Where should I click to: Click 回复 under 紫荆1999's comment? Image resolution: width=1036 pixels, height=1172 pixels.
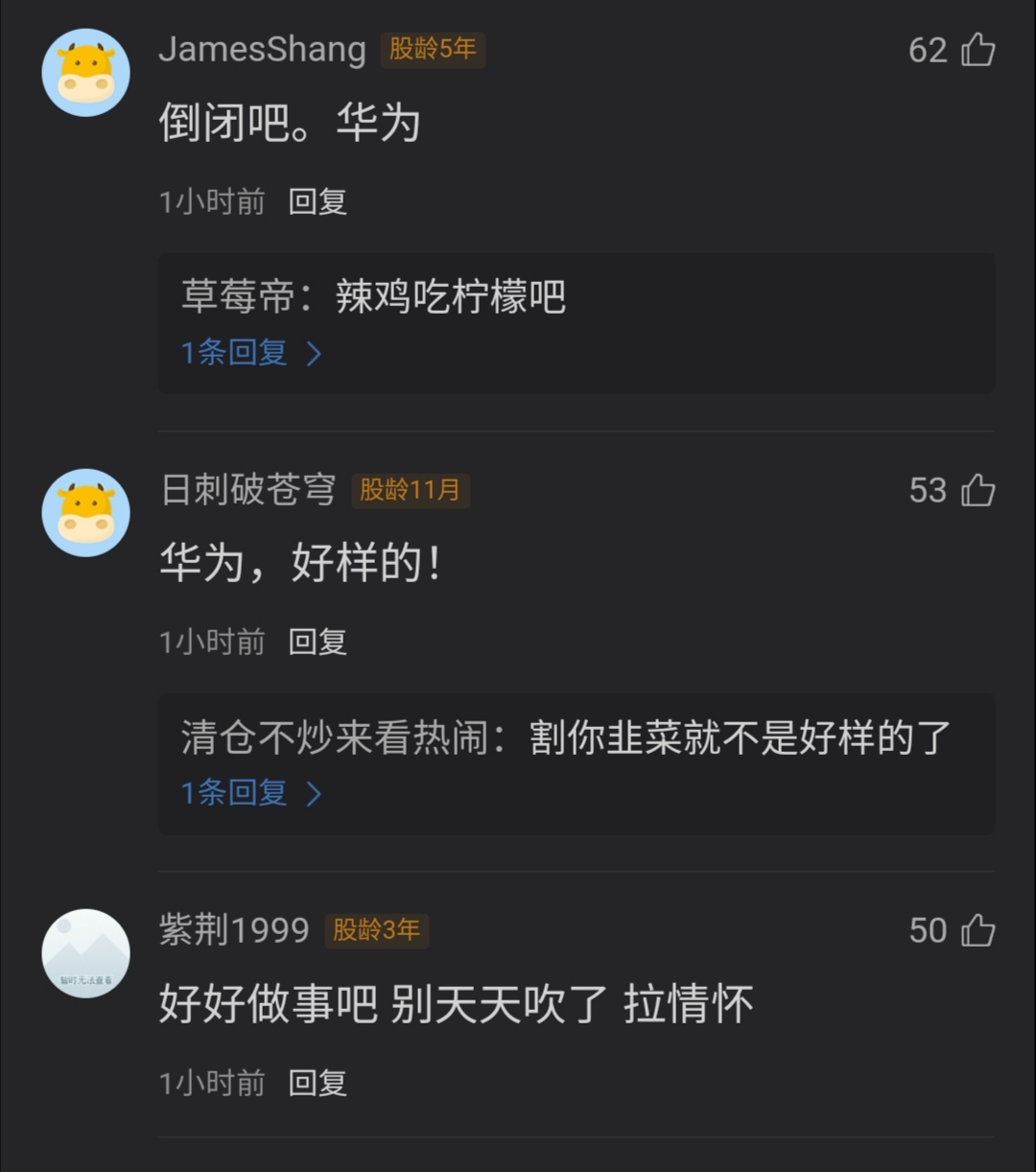click(x=318, y=1083)
